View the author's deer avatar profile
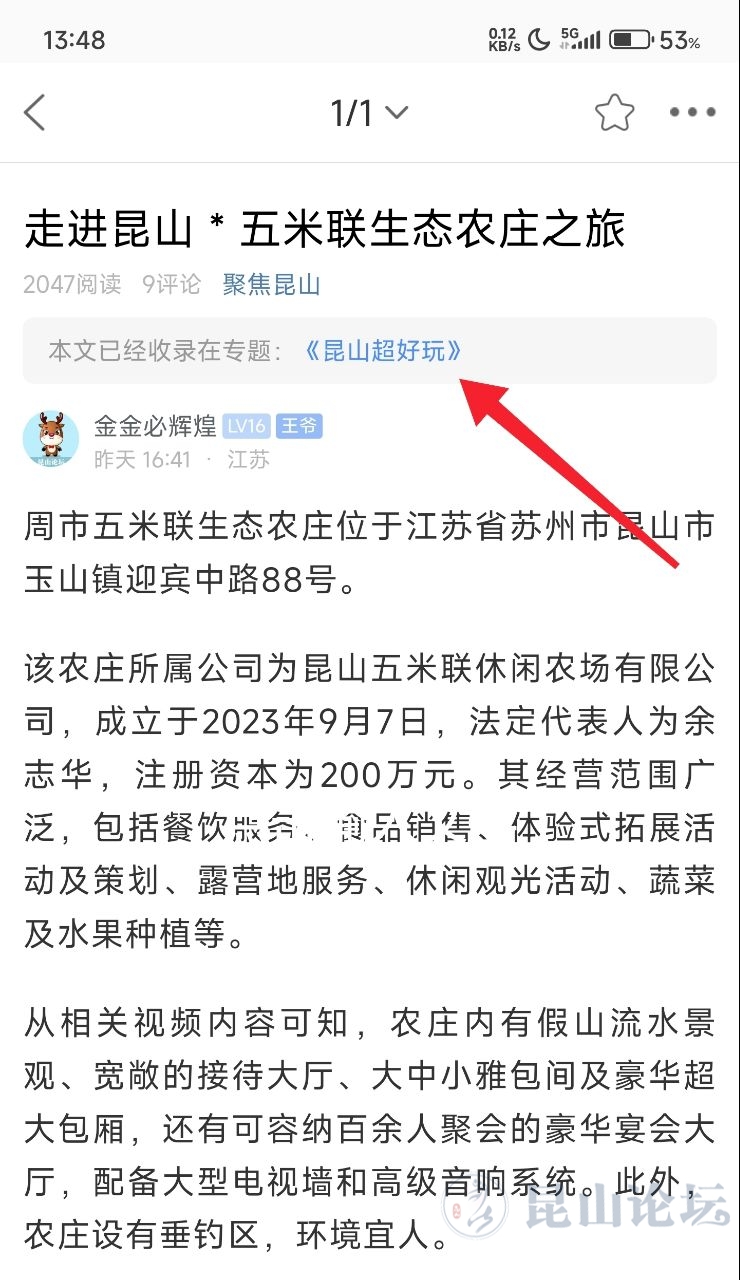 coord(51,438)
